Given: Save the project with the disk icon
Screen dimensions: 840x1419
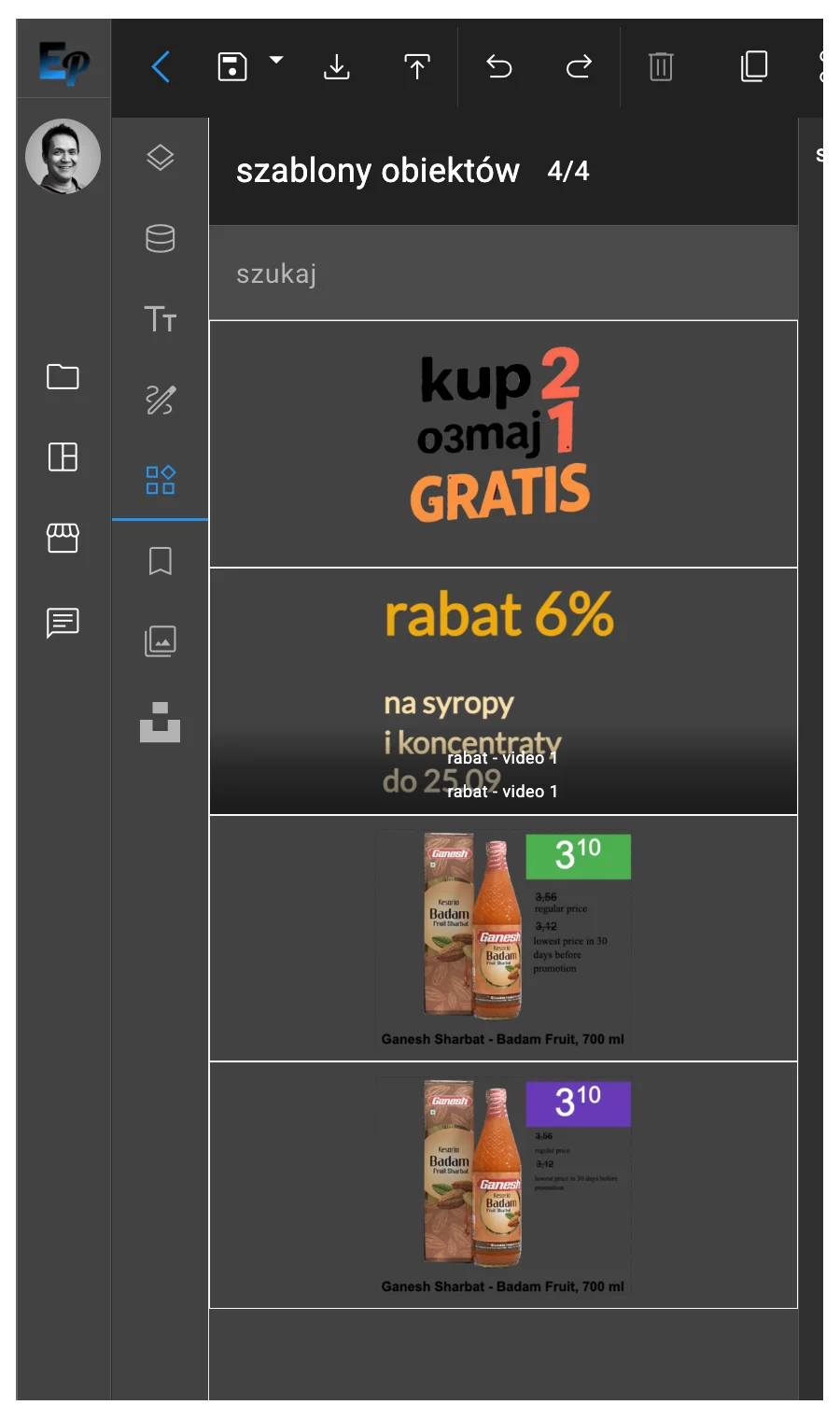Looking at the screenshot, I should point(232,66).
